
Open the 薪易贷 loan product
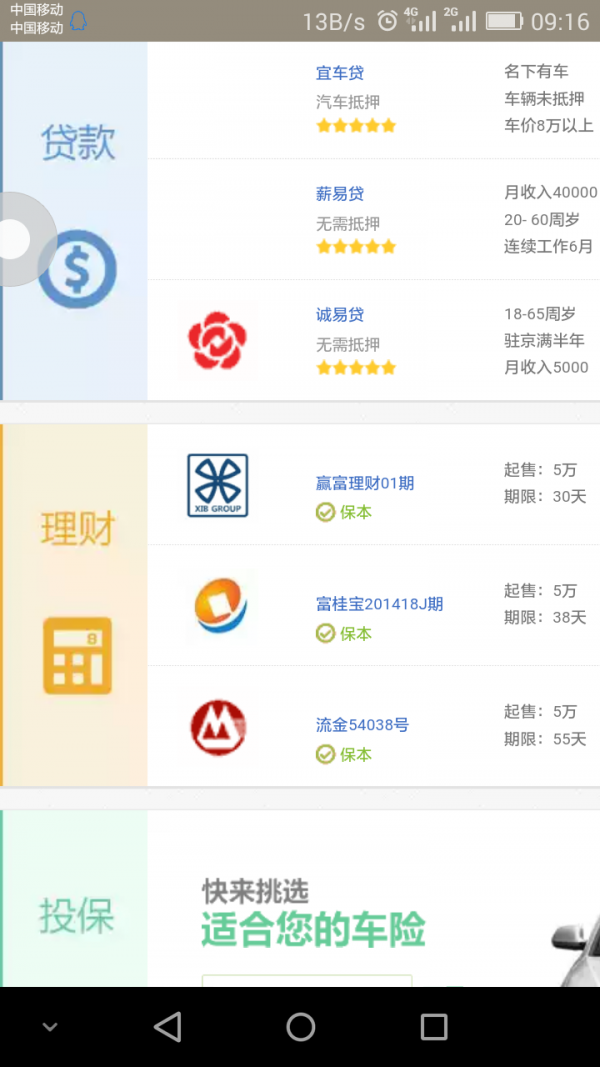pos(373,219)
